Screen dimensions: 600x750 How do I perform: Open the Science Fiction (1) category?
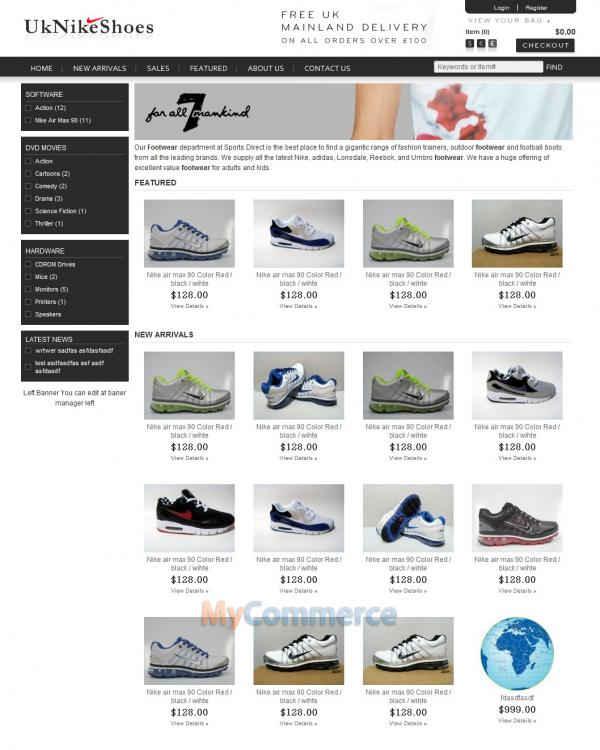coord(60,211)
